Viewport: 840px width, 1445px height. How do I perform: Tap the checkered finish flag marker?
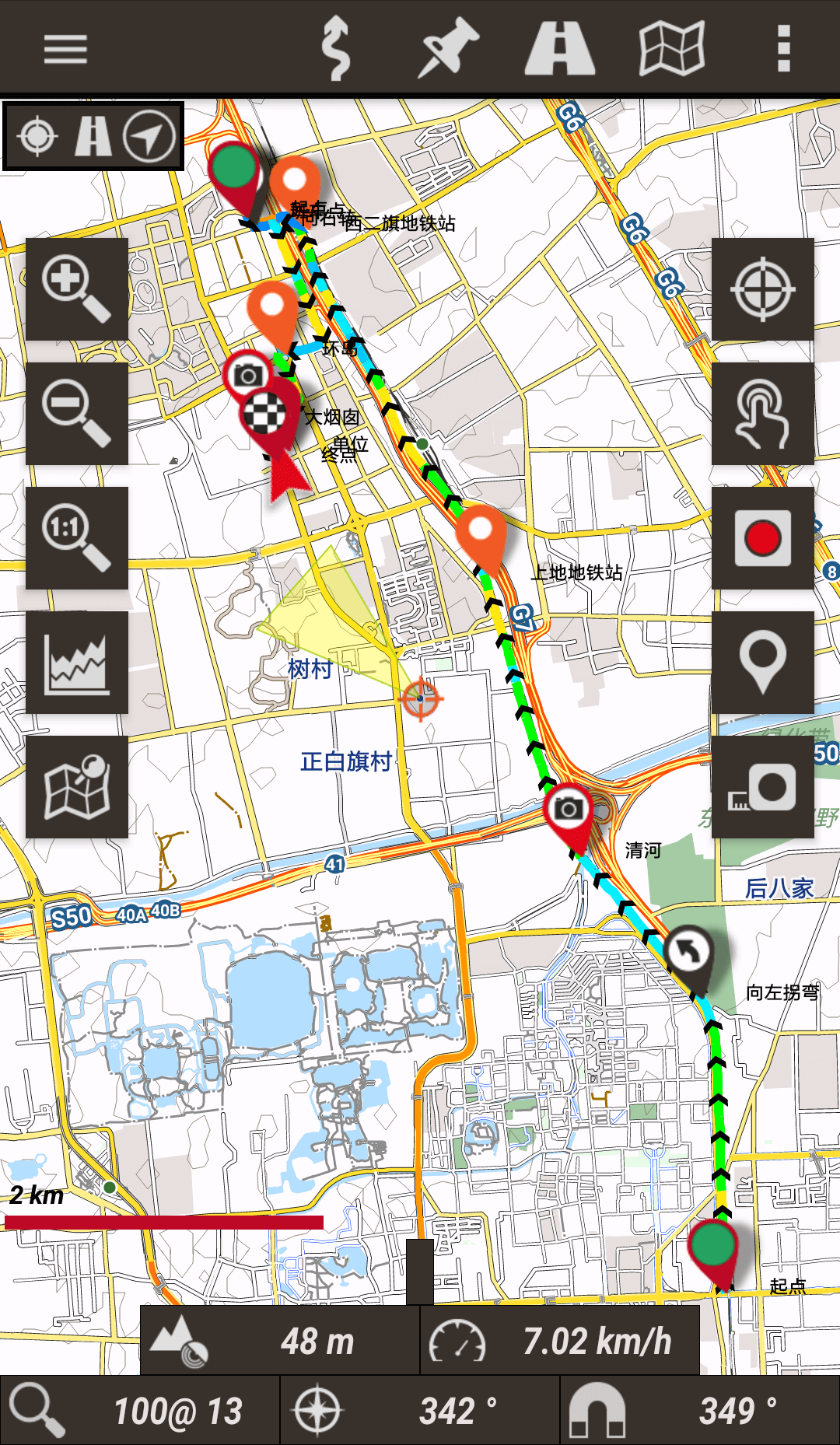[265, 413]
